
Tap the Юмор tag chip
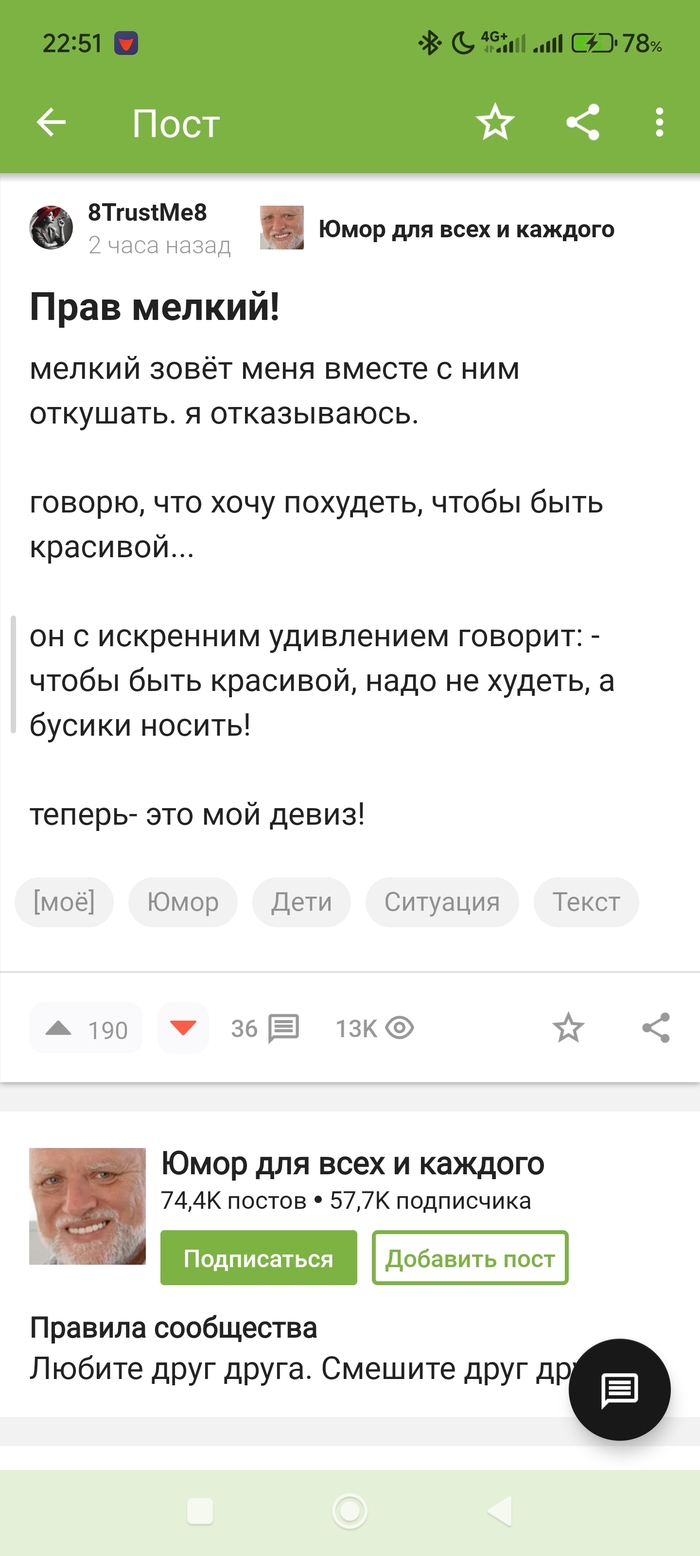coord(182,902)
